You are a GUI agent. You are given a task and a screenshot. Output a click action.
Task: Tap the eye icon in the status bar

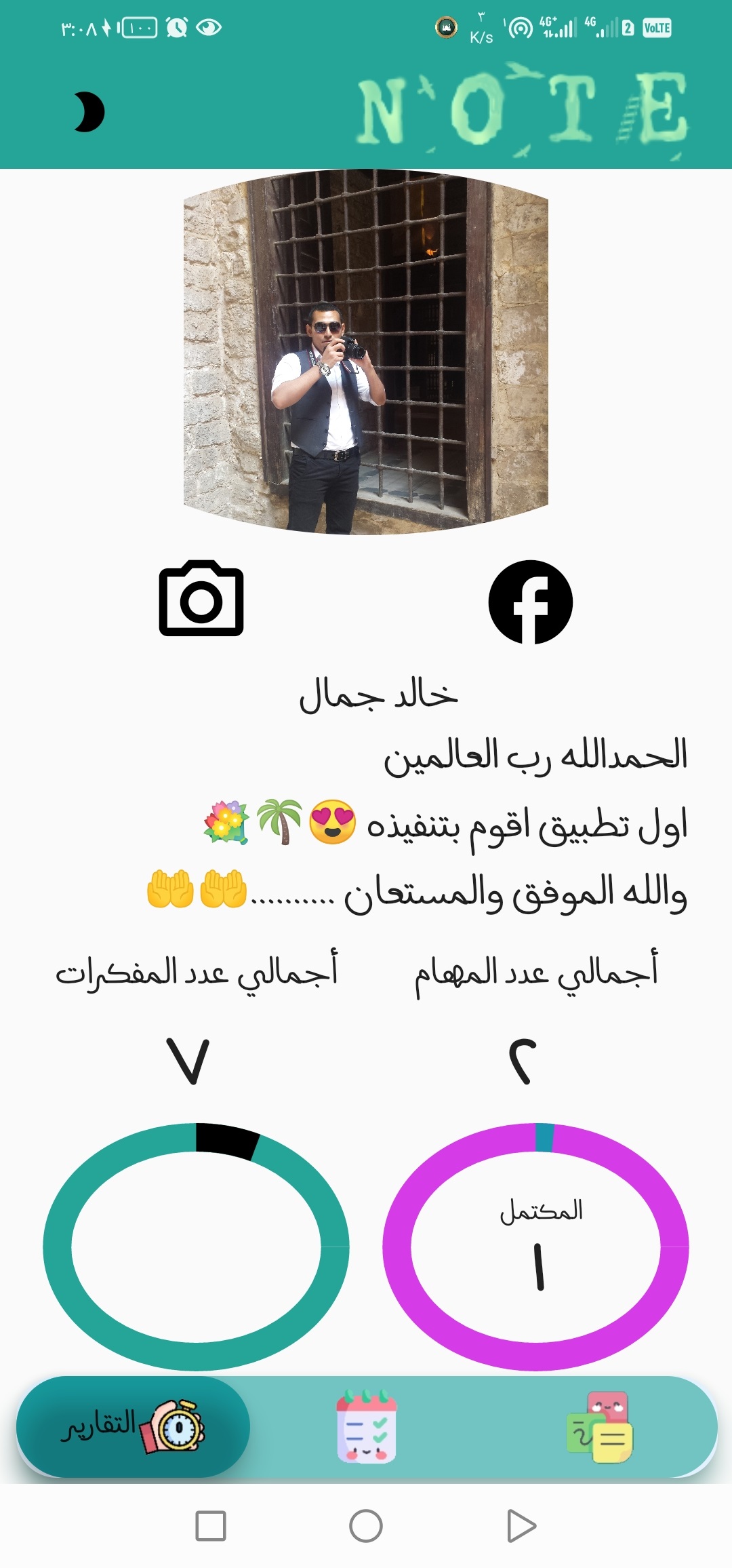210,26
